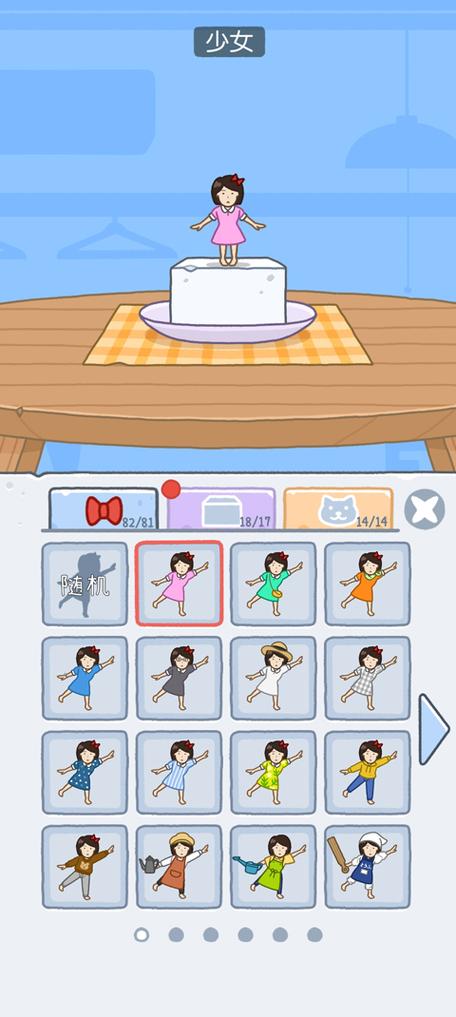The height and width of the screenshot is (1017, 456).
Task: Select the green dress costume
Action: (x=273, y=584)
